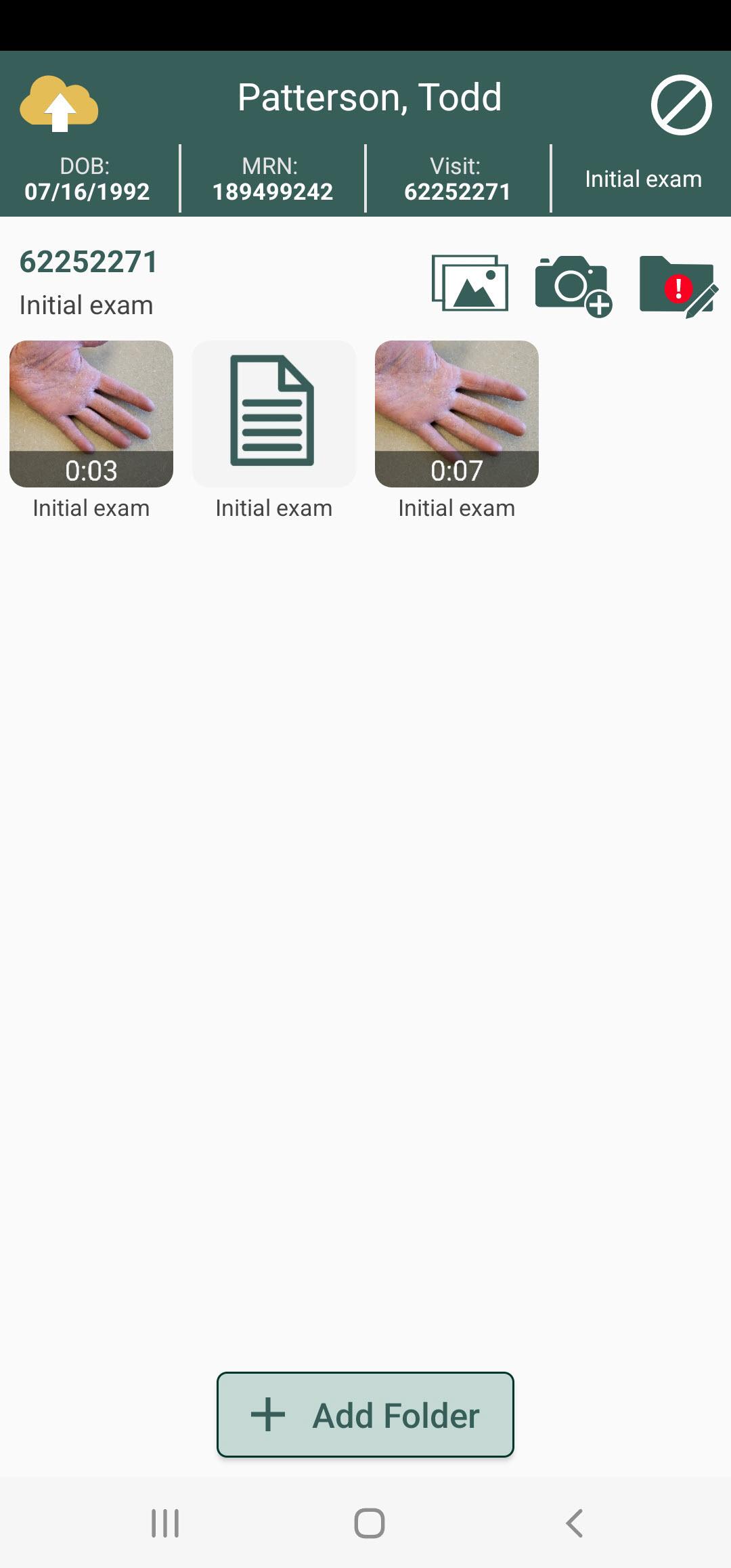731x1568 pixels.
Task: Open the 0:03 video thumbnail
Action: coord(91,414)
